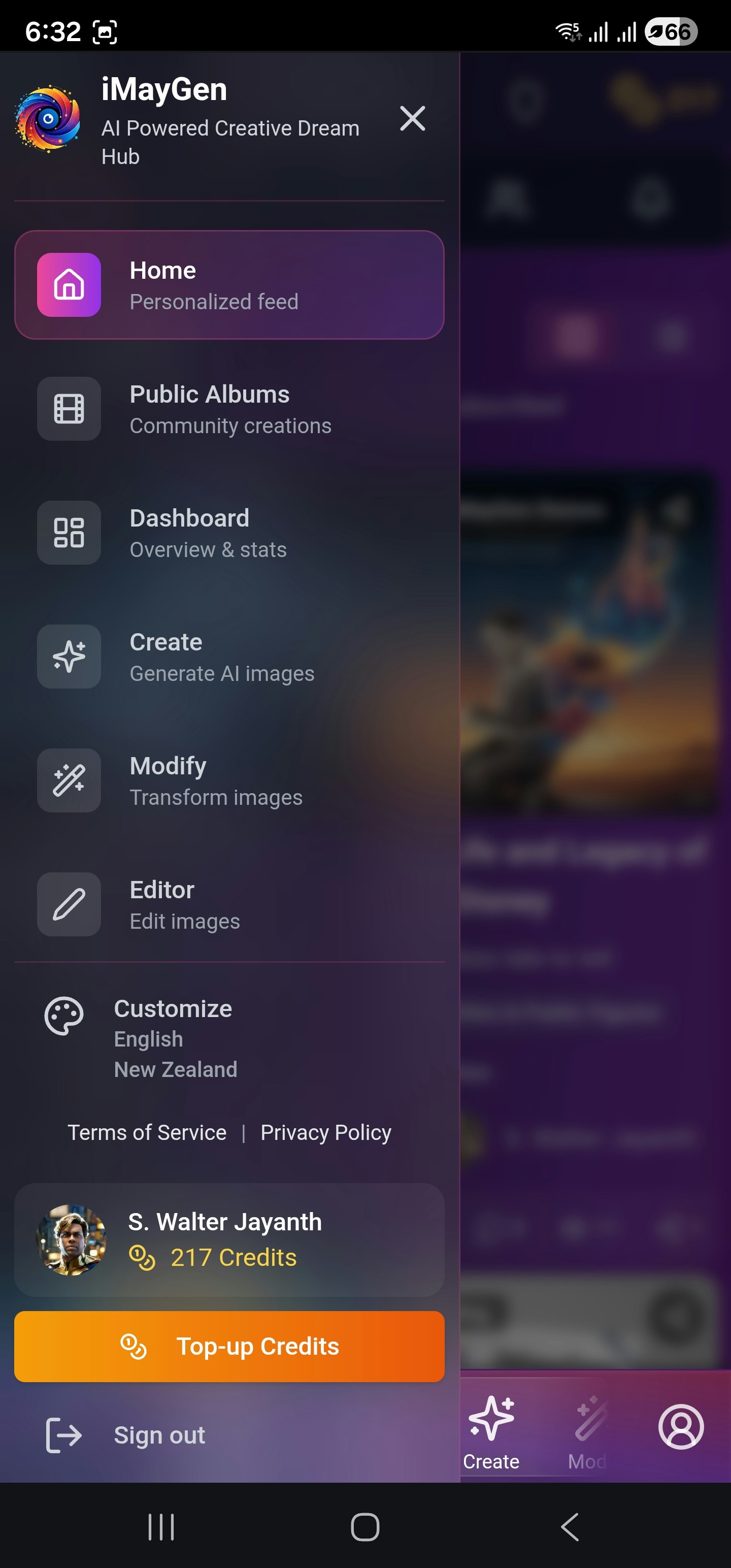Tap the credits coin icon next to 217

coord(141,1256)
